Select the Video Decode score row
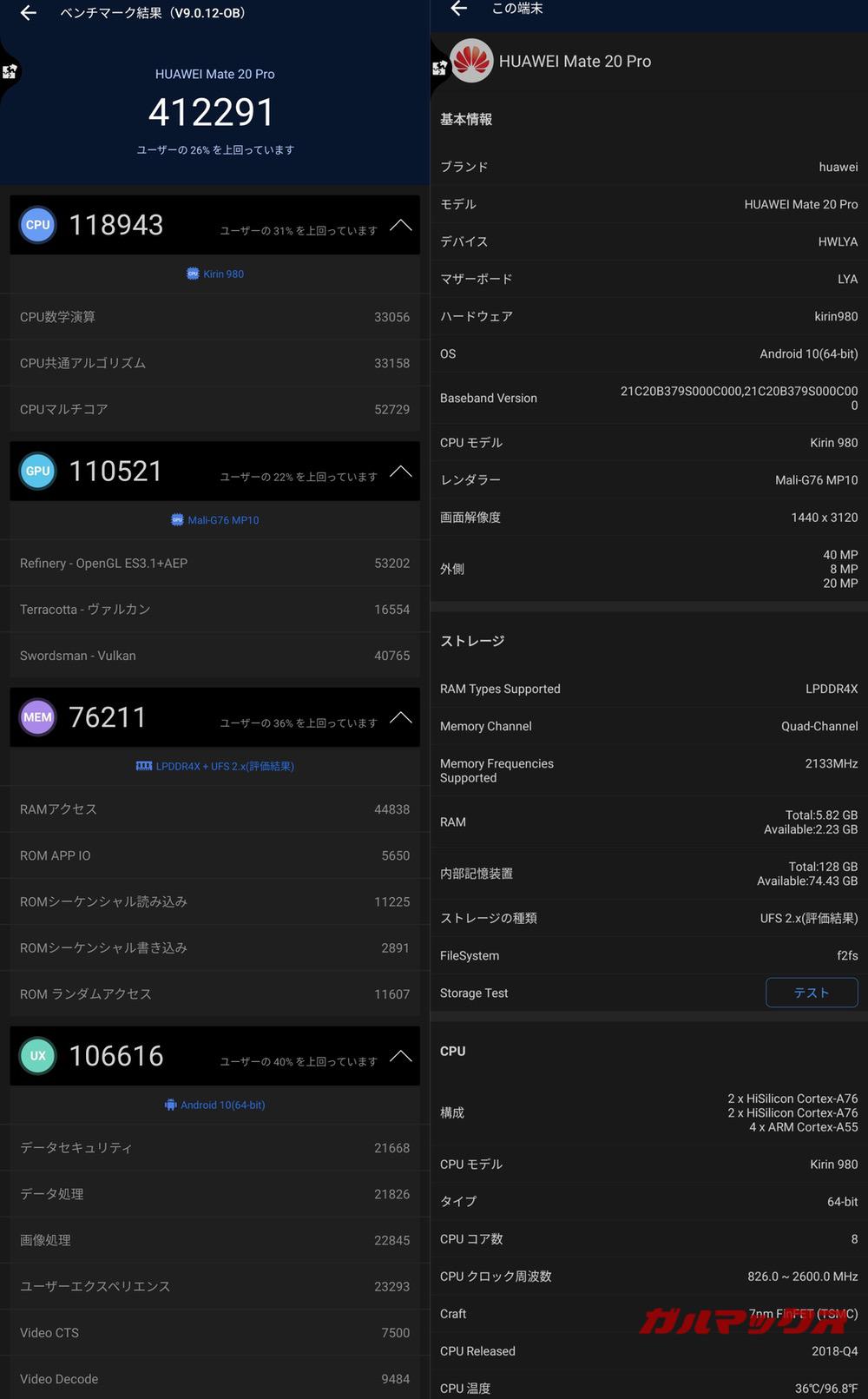This screenshot has height=1399, width=868. tap(214, 1379)
